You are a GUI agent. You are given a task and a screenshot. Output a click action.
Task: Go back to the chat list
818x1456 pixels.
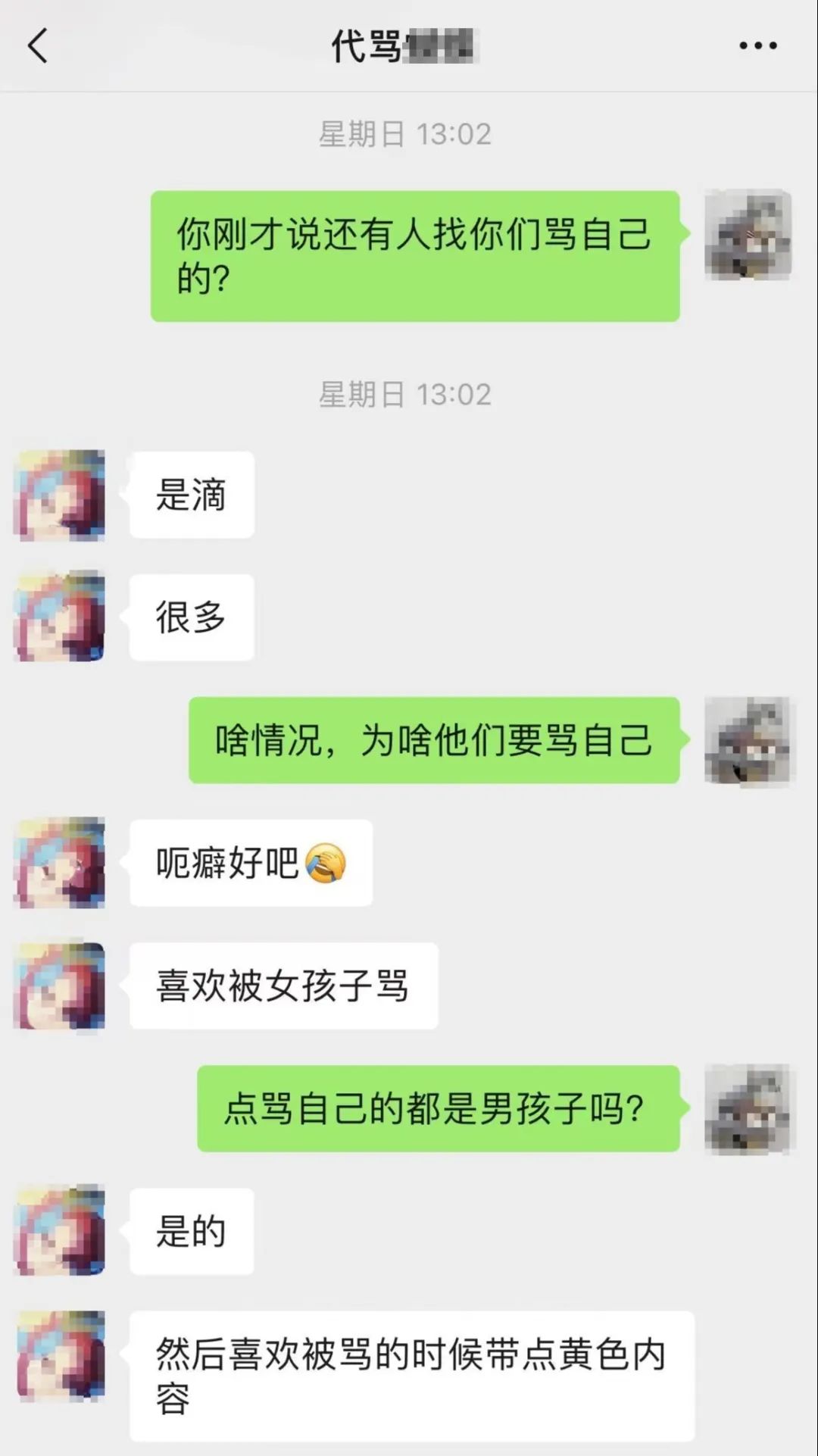tap(38, 45)
